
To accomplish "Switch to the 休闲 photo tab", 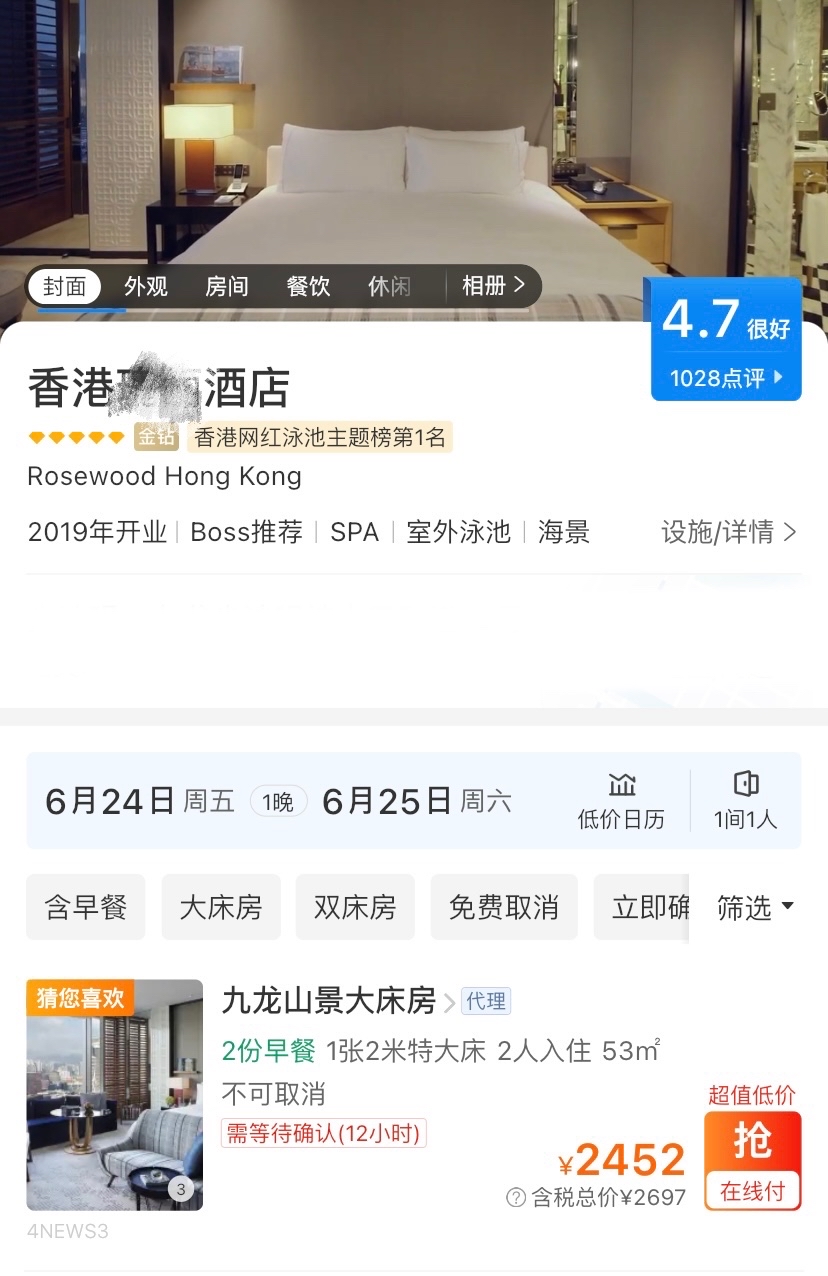I will point(389,287).
